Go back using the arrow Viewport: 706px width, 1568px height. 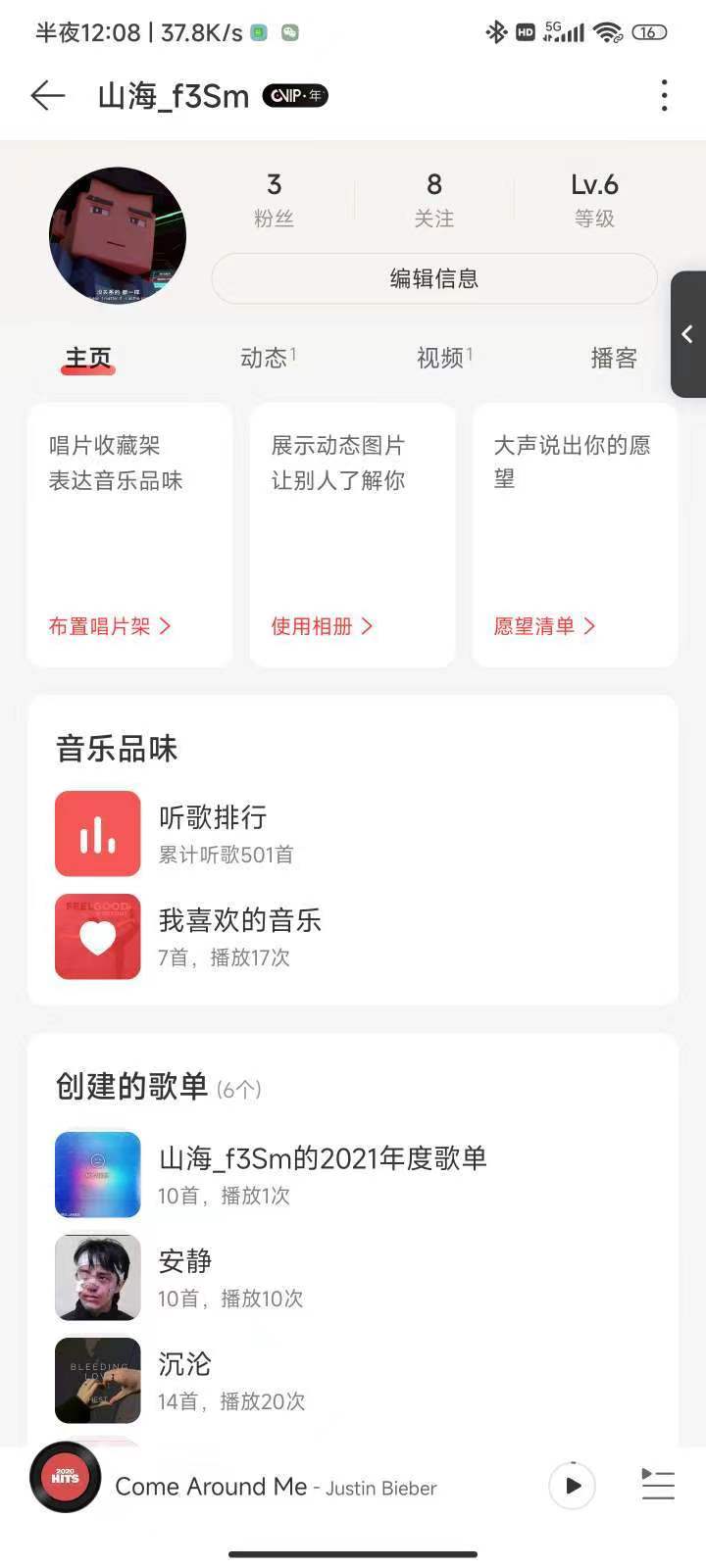tap(47, 95)
